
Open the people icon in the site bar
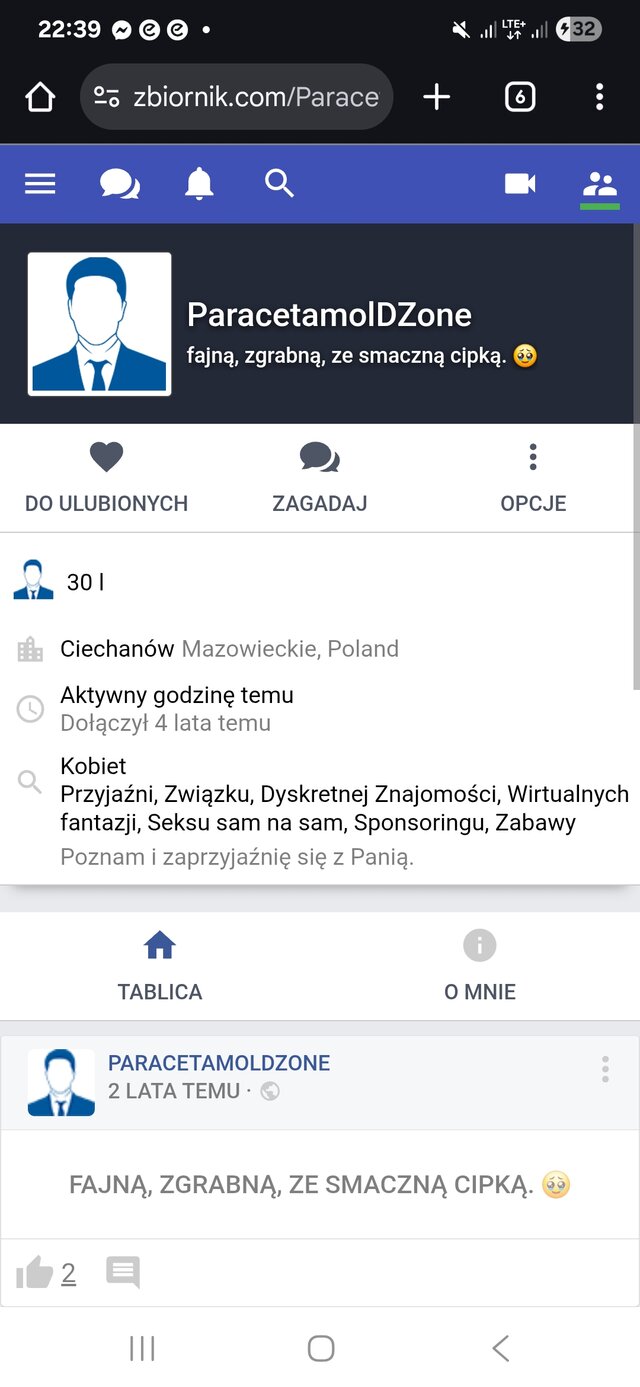(x=600, y=184)
